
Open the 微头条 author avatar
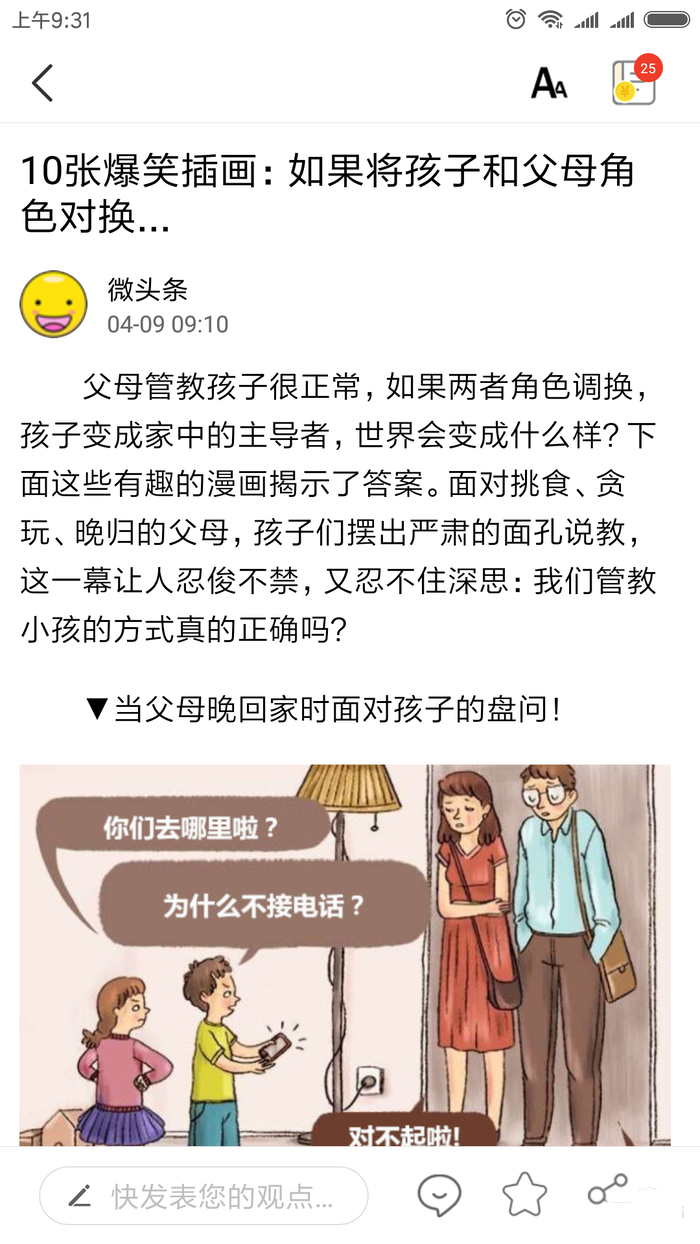[54, 304]
